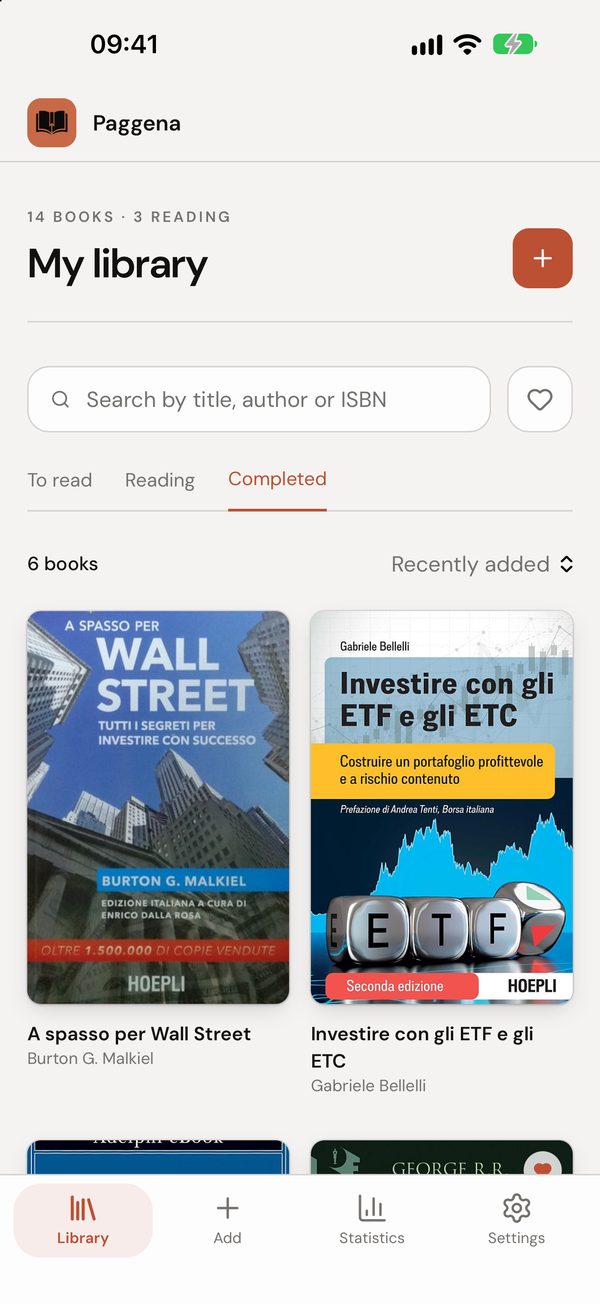Tap the heart on the George R.R. book cover
The width and height of the screenshot is (600, 1304).
point(544,1167)
